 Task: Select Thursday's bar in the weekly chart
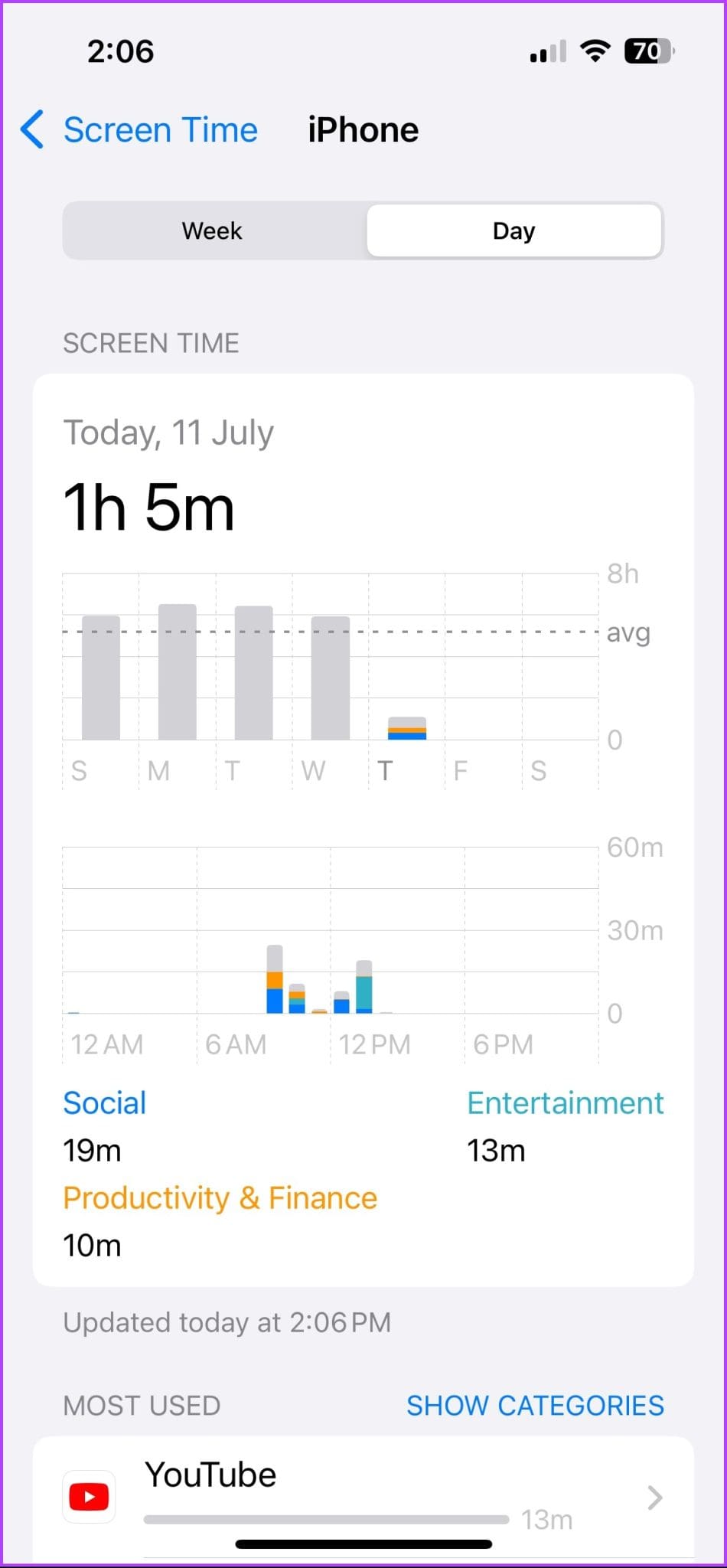(x=407, y=727)
